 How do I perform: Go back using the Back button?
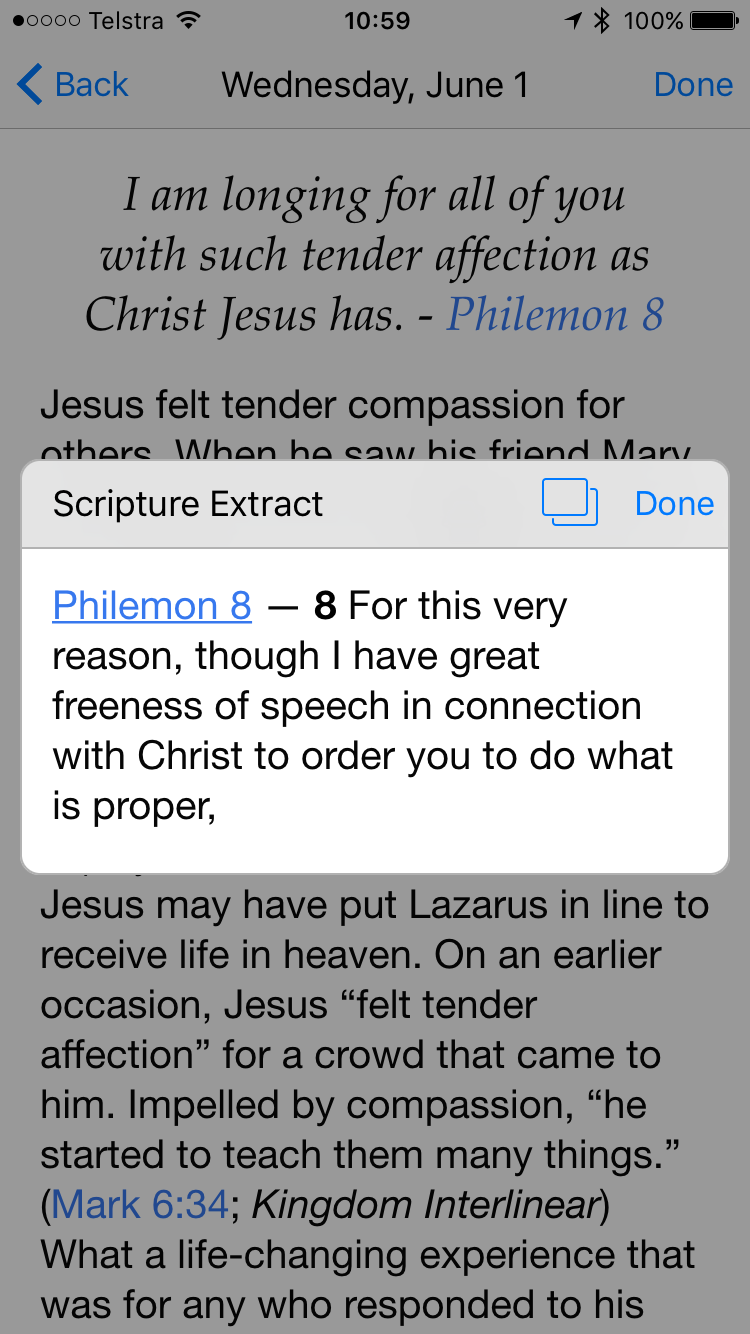pyautogui.click(x=73, y=85)
